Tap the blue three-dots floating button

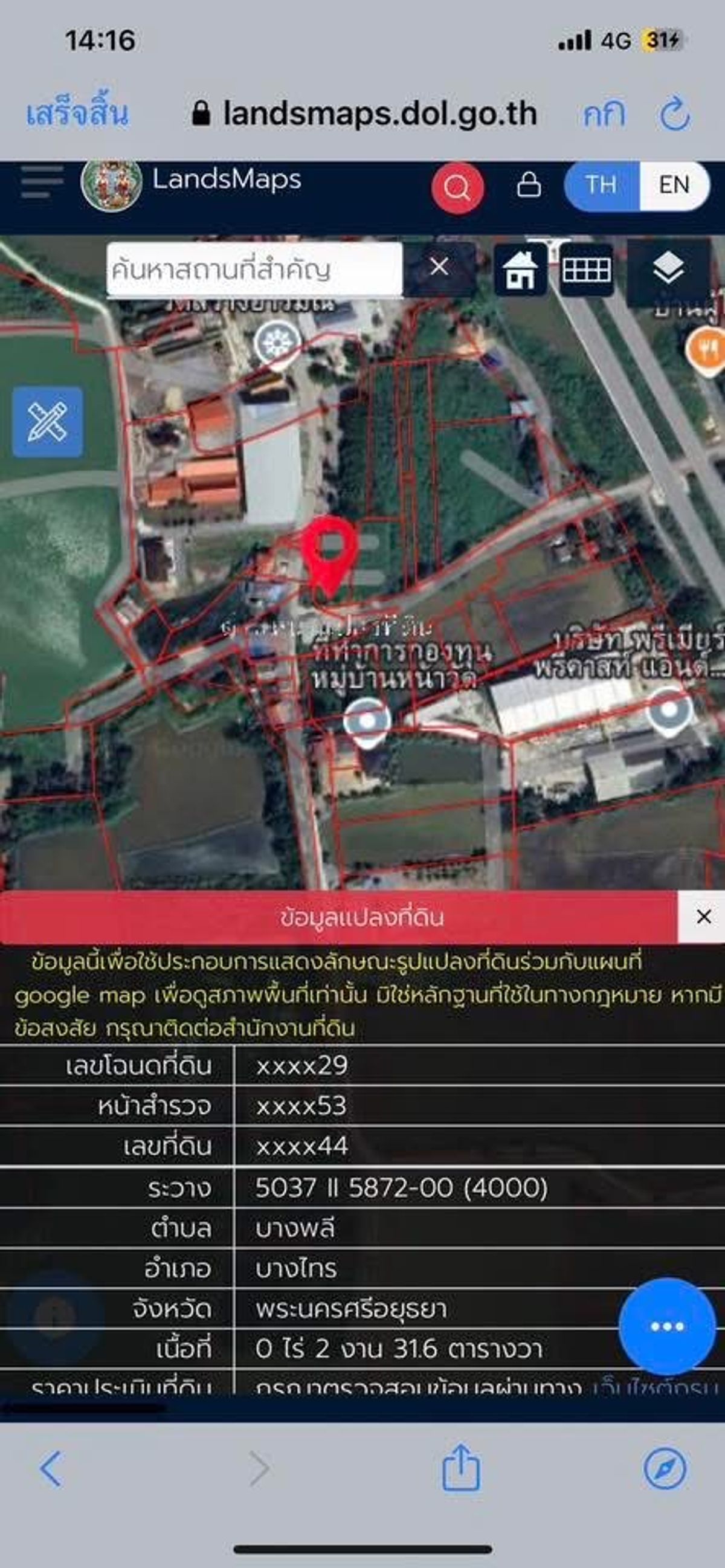(666, 1326)
